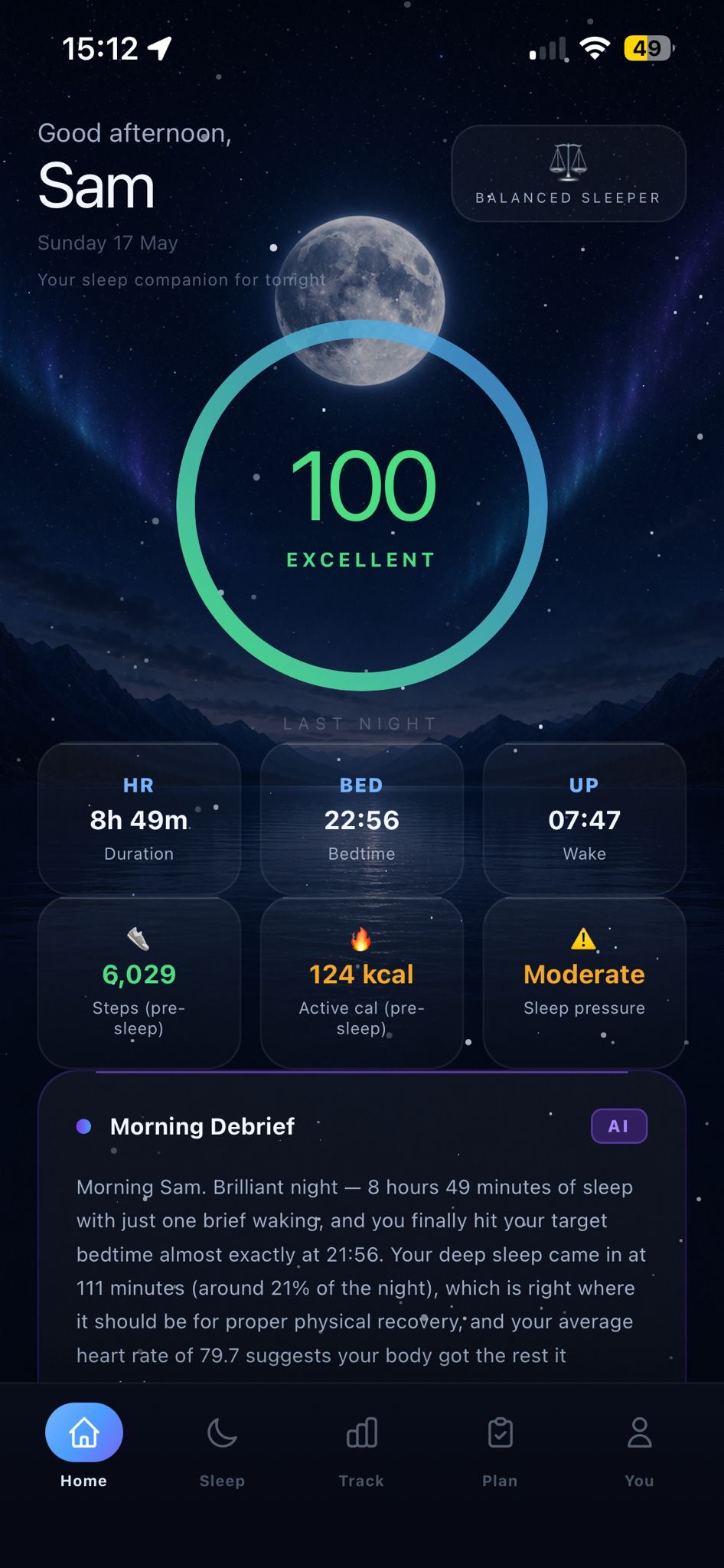The height and width of the screenshot is (1568, 724).
Task: Open the 22:56 Bedtime card
Action: click(x=362, y=818)
